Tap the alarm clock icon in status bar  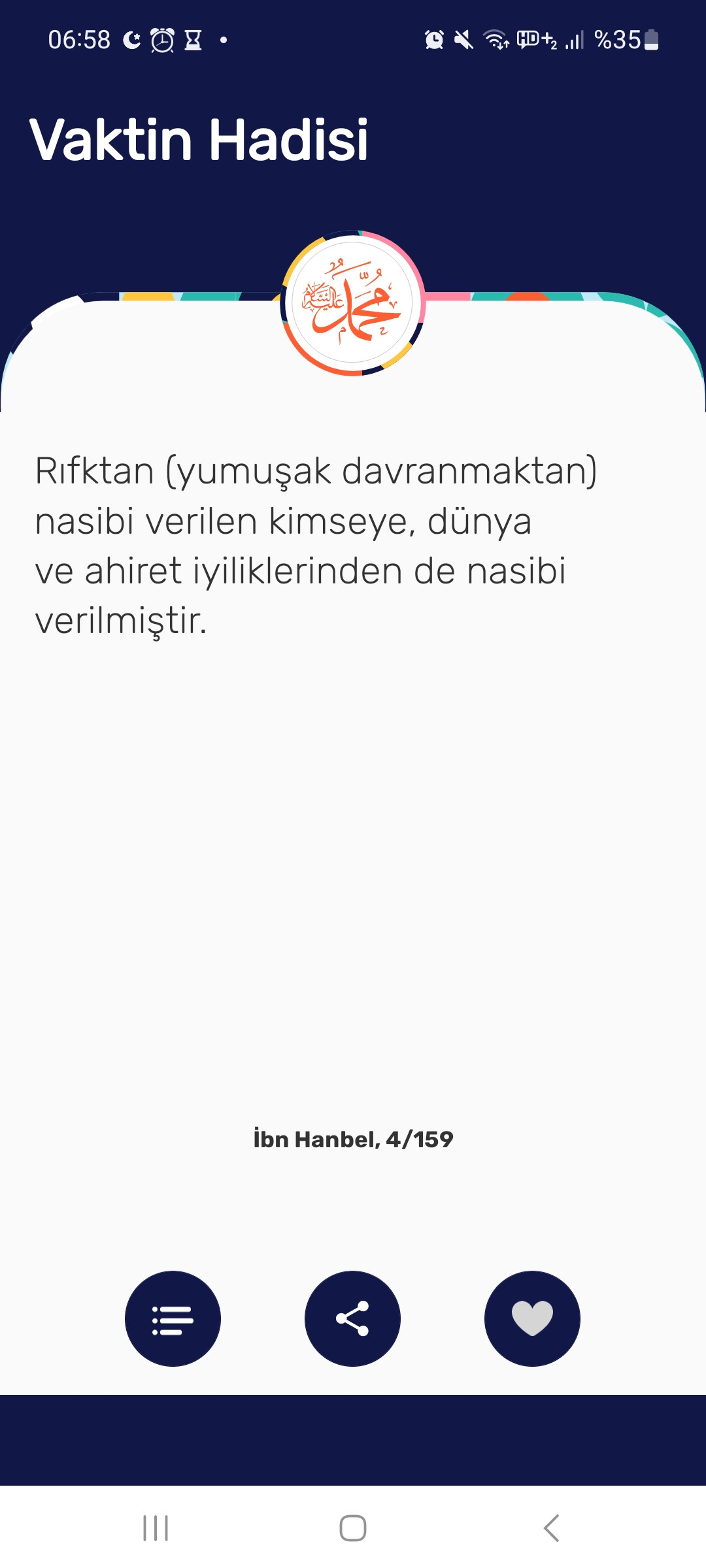pyautogui.click(x=161, y=41)
